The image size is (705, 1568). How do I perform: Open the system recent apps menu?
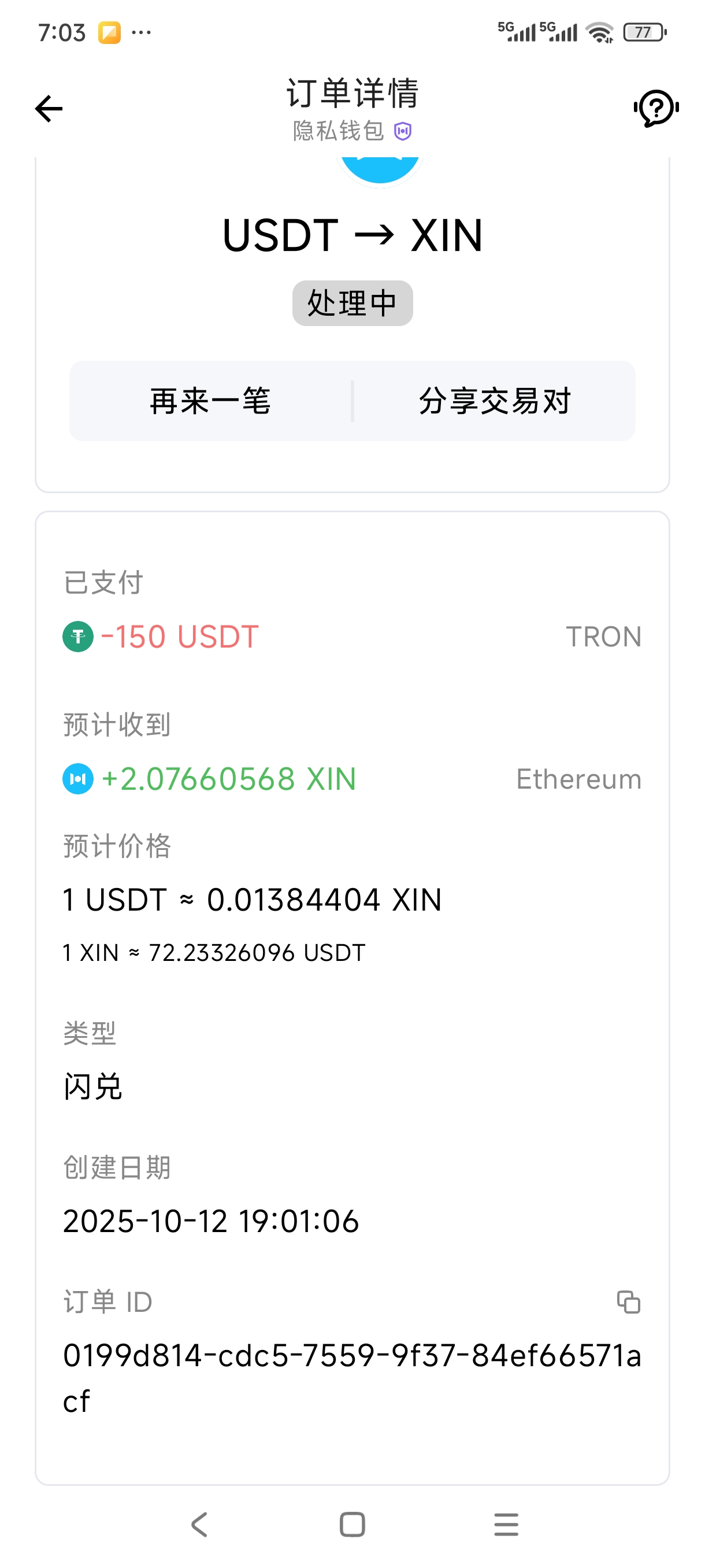click(506, 1524)
